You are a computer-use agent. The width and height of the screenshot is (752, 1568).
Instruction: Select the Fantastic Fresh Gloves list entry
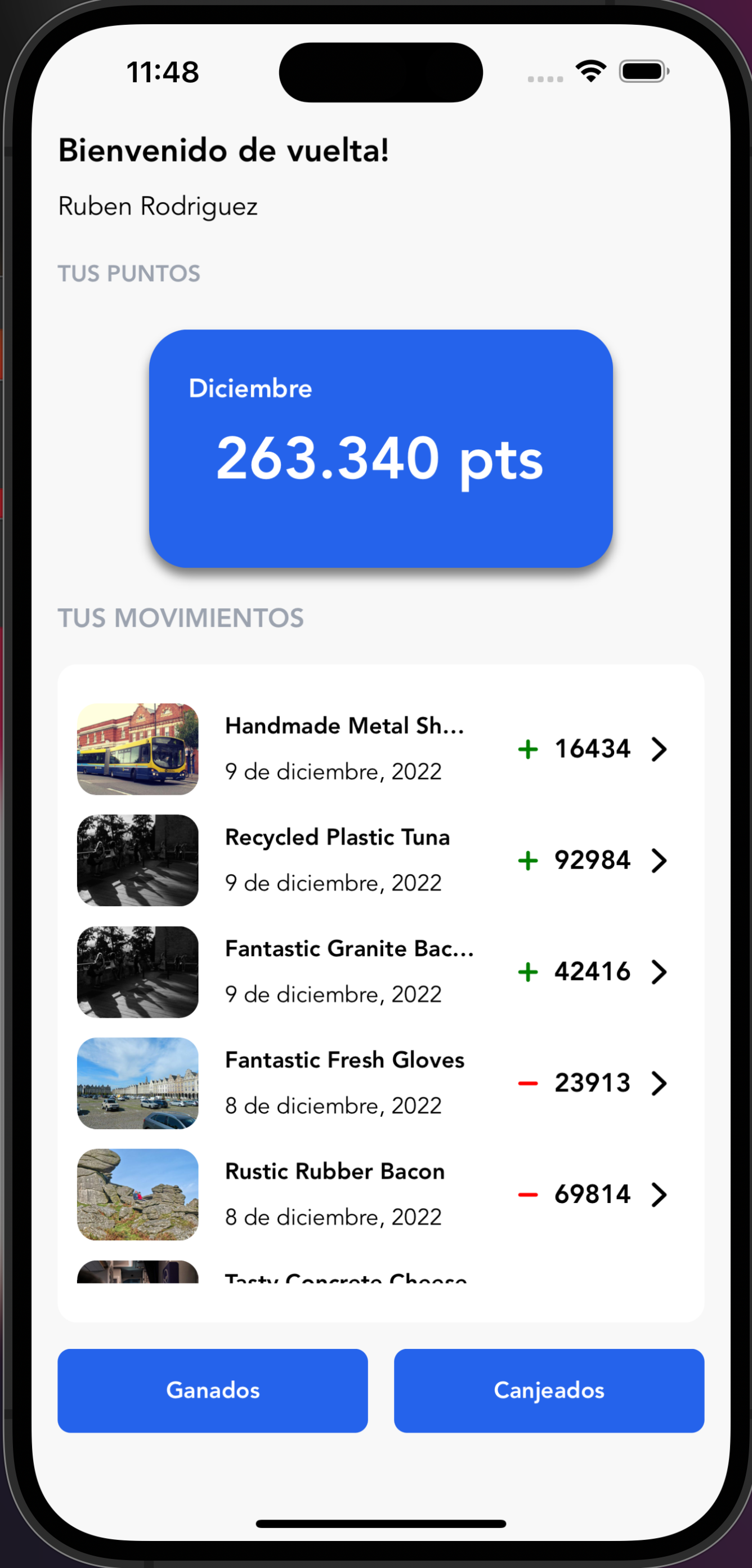[344, 1083]
